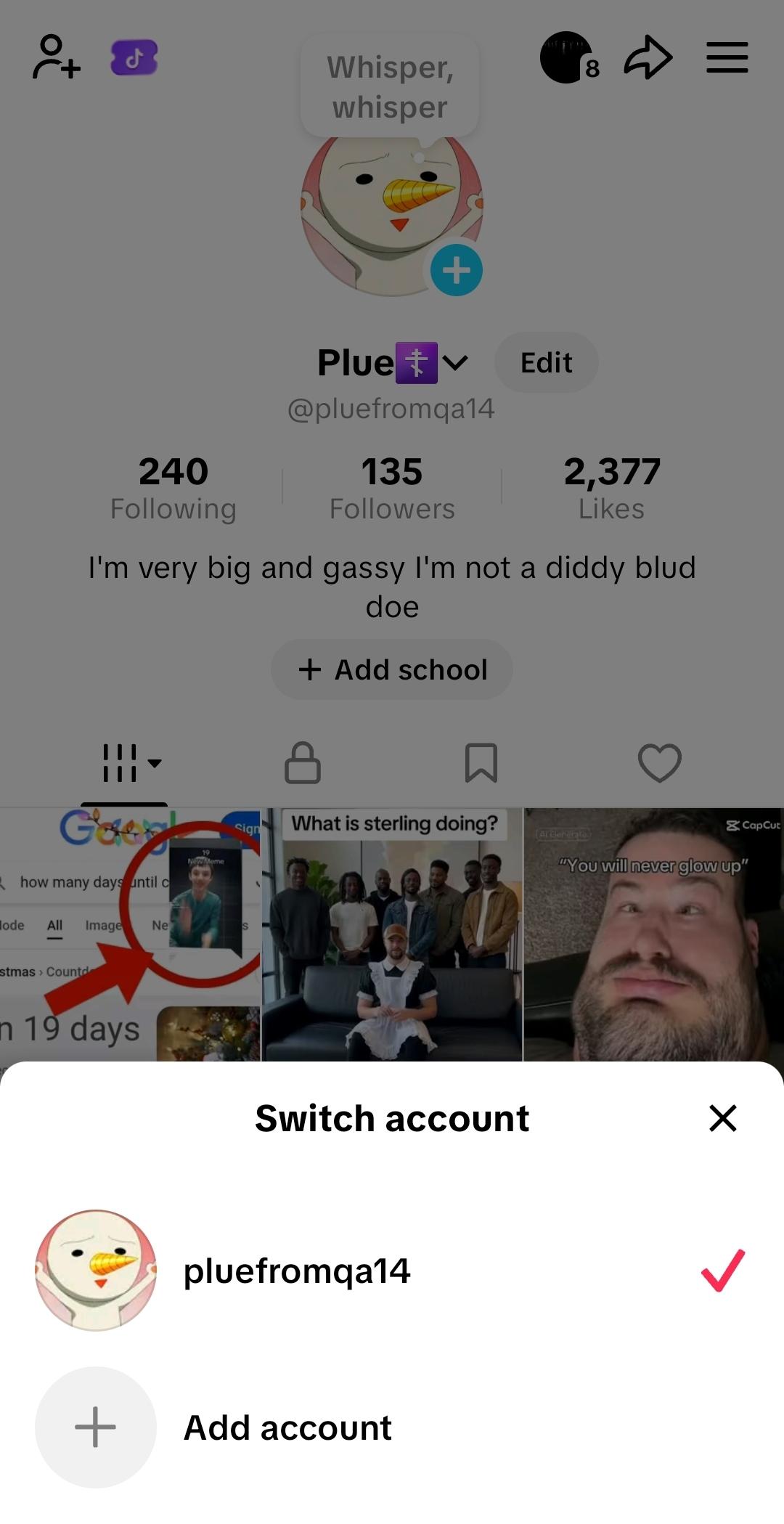Tap the plus badge on profile photo
The height and width of the screenshot is (1524, 784).
click(x=456, y=271)
